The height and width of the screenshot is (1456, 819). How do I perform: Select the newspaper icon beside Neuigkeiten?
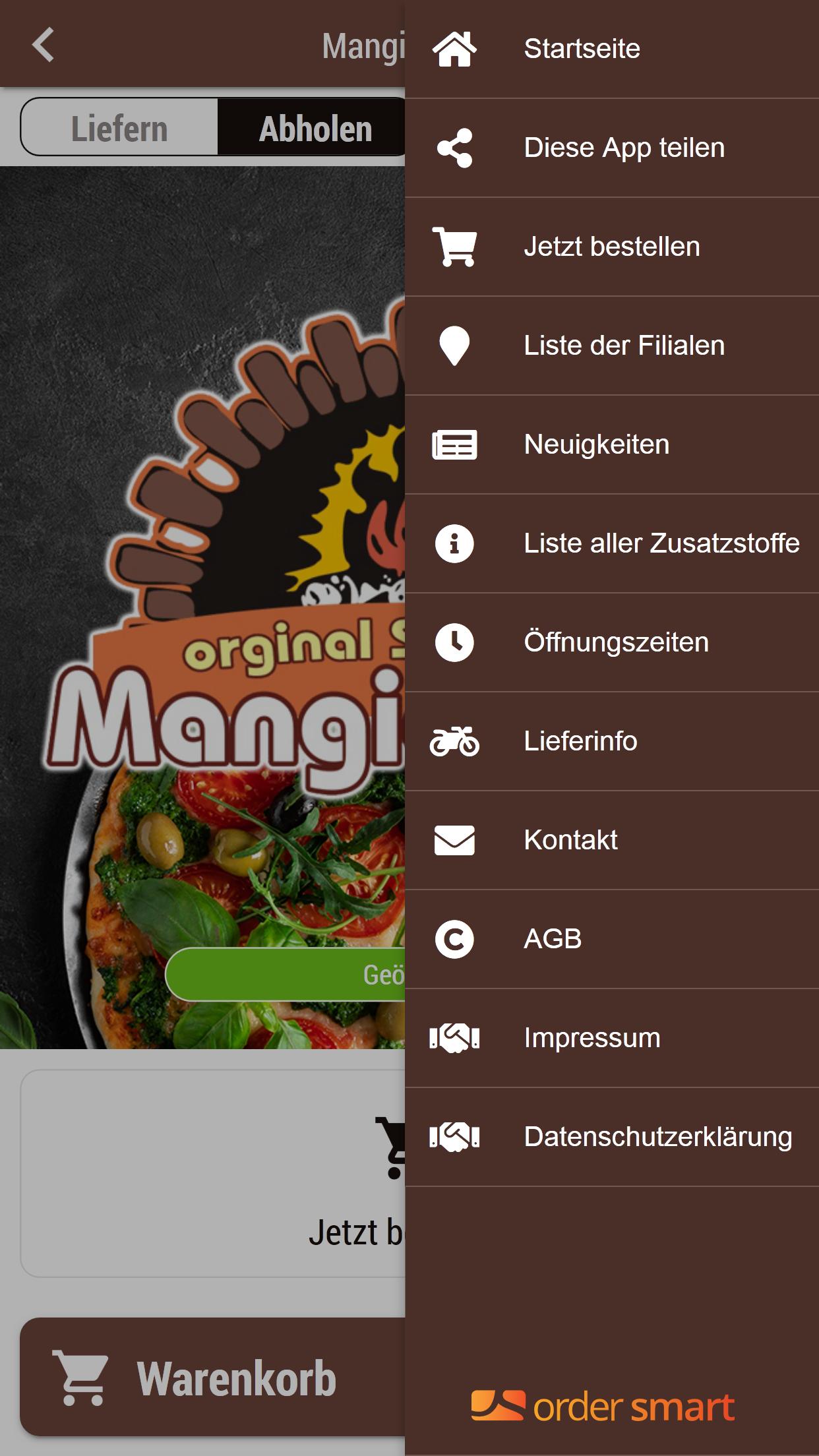click(x=455, y=444)
